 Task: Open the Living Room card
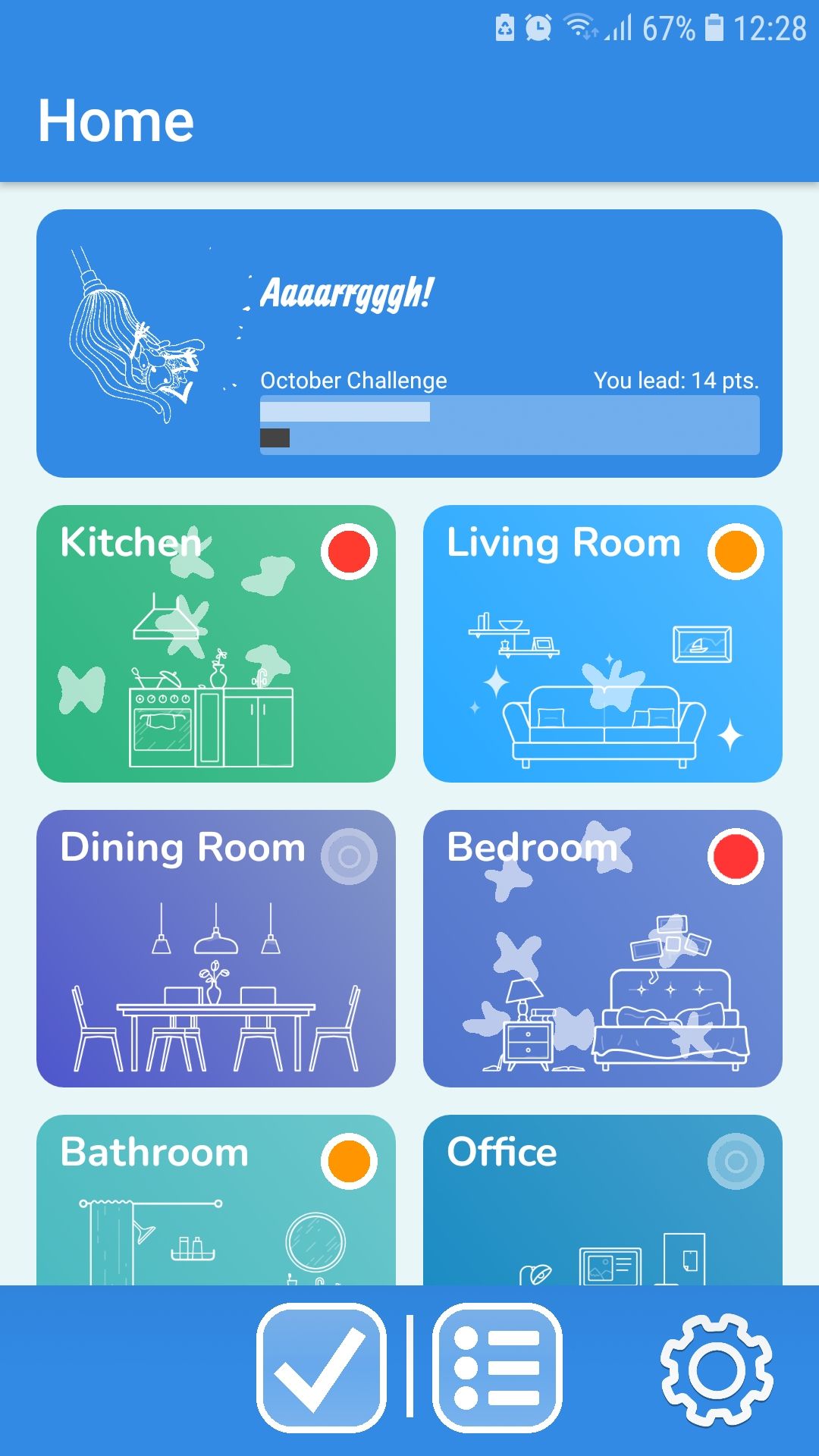pos(603,645)
